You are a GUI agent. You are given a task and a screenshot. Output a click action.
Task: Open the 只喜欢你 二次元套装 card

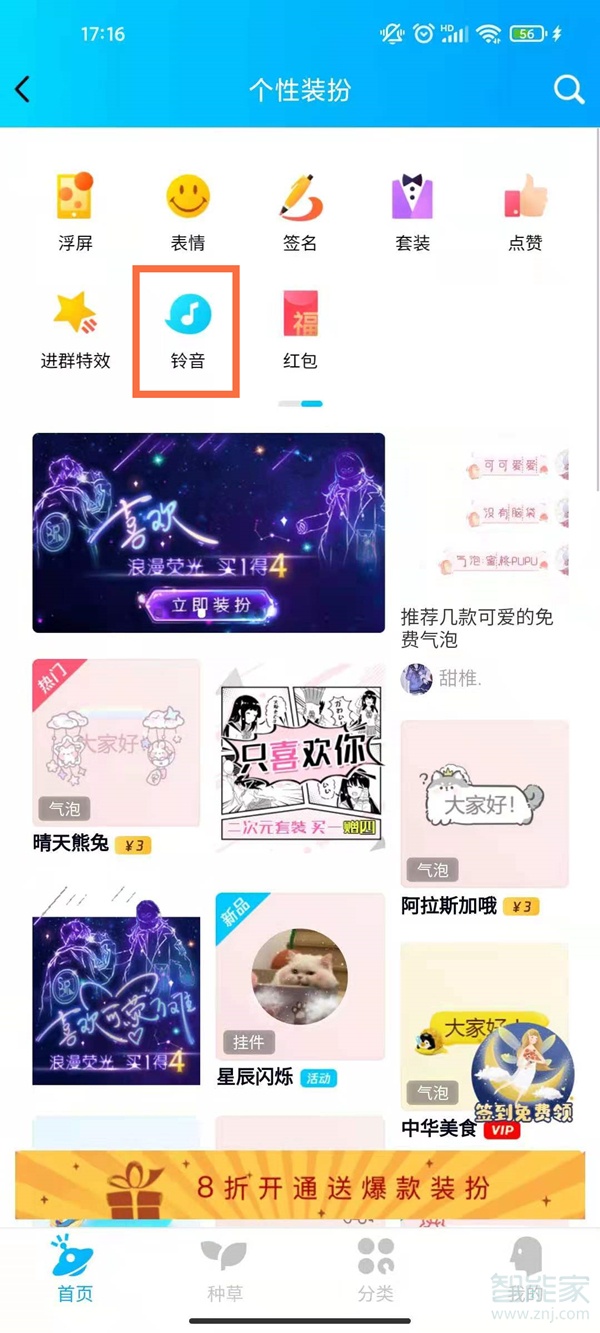coord(300,755)
